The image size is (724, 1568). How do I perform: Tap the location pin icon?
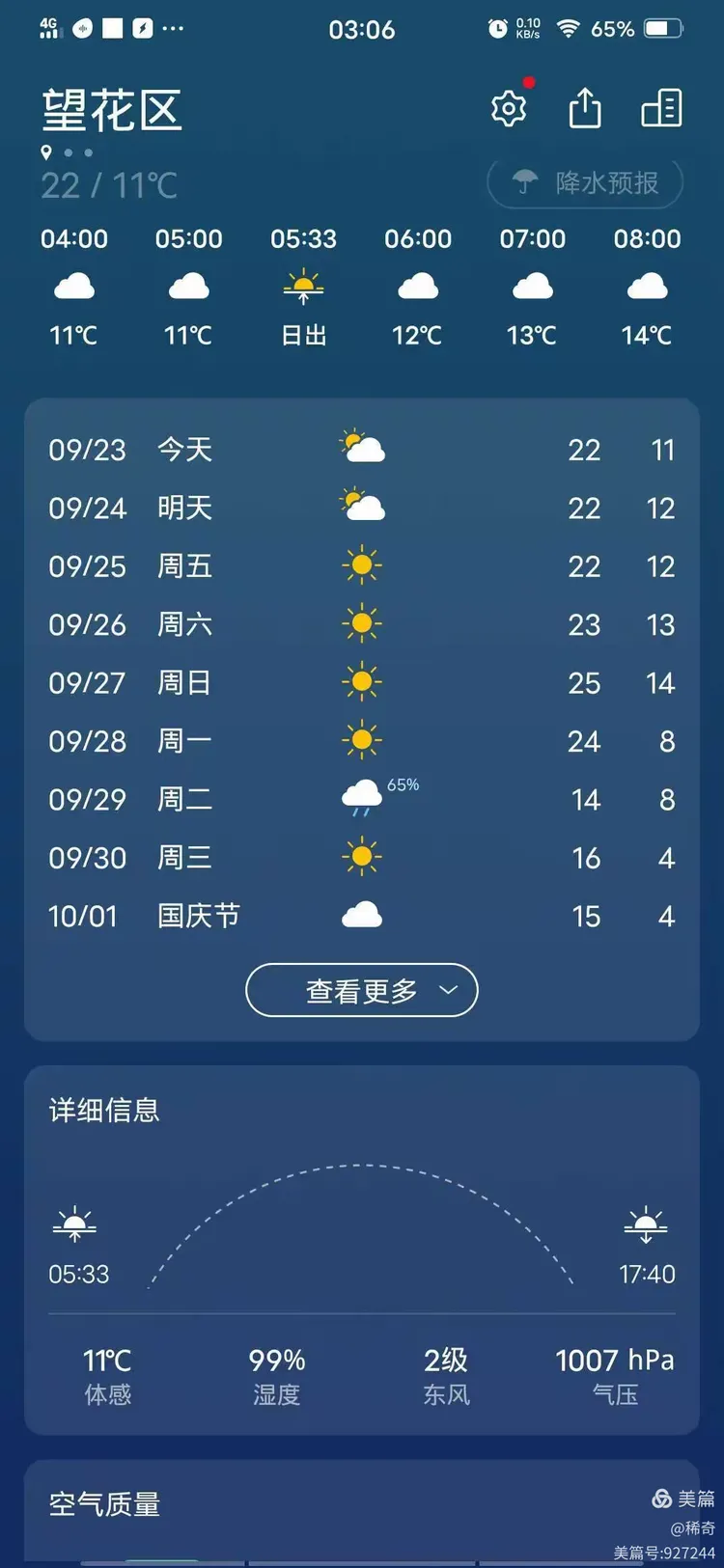(46, 151)
